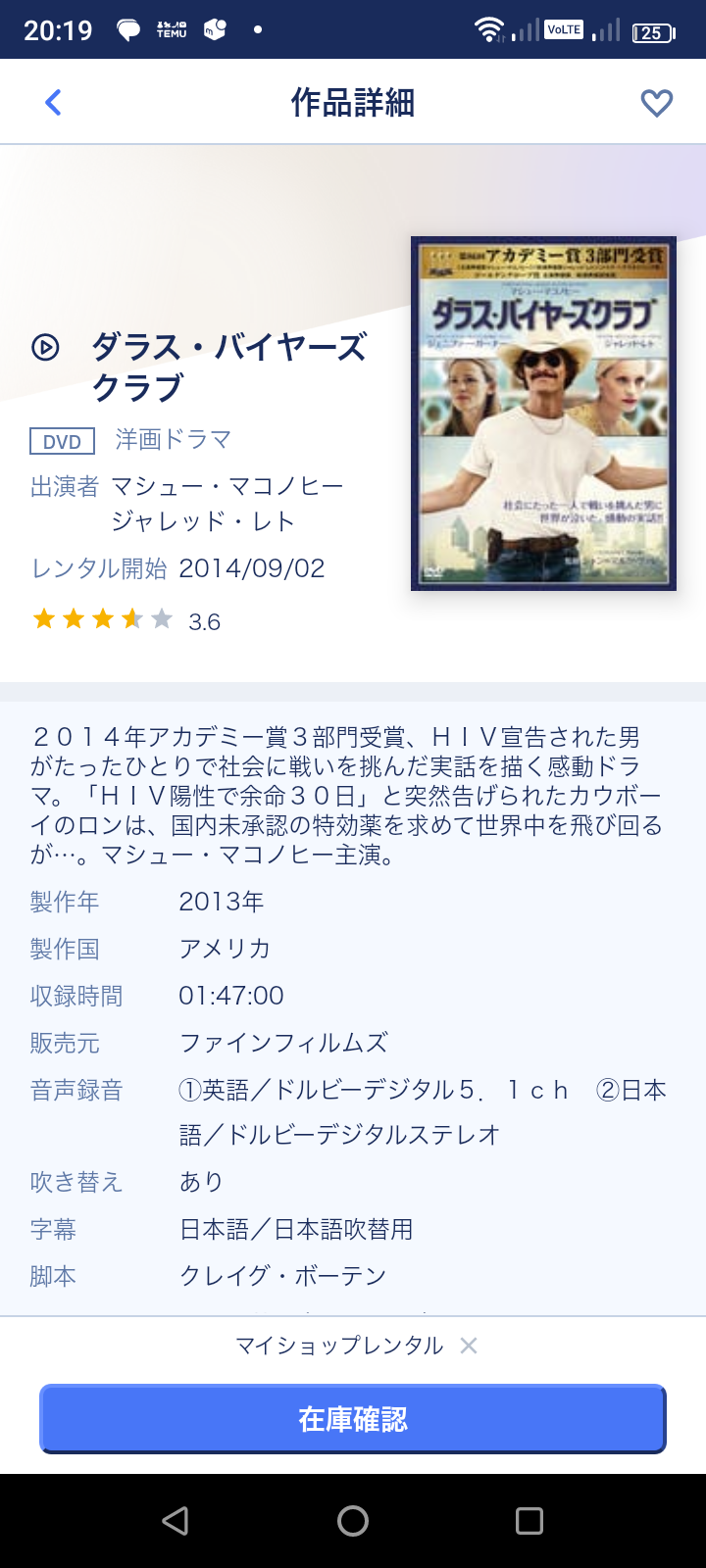Open the DVD cover image
Viewport: 706px width, 1568px height.
(543, 414)
